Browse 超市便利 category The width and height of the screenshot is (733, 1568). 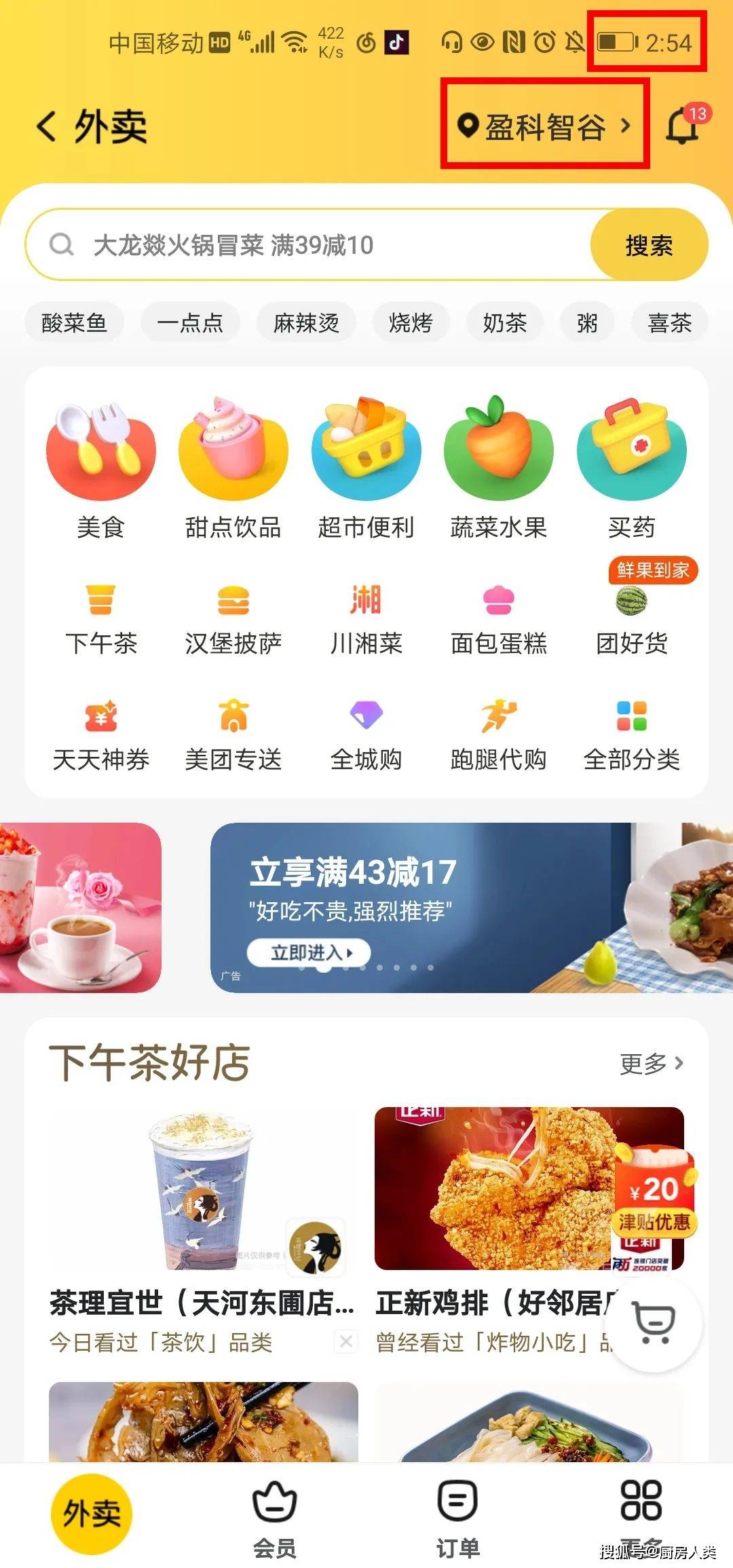[x=366, y=470]
